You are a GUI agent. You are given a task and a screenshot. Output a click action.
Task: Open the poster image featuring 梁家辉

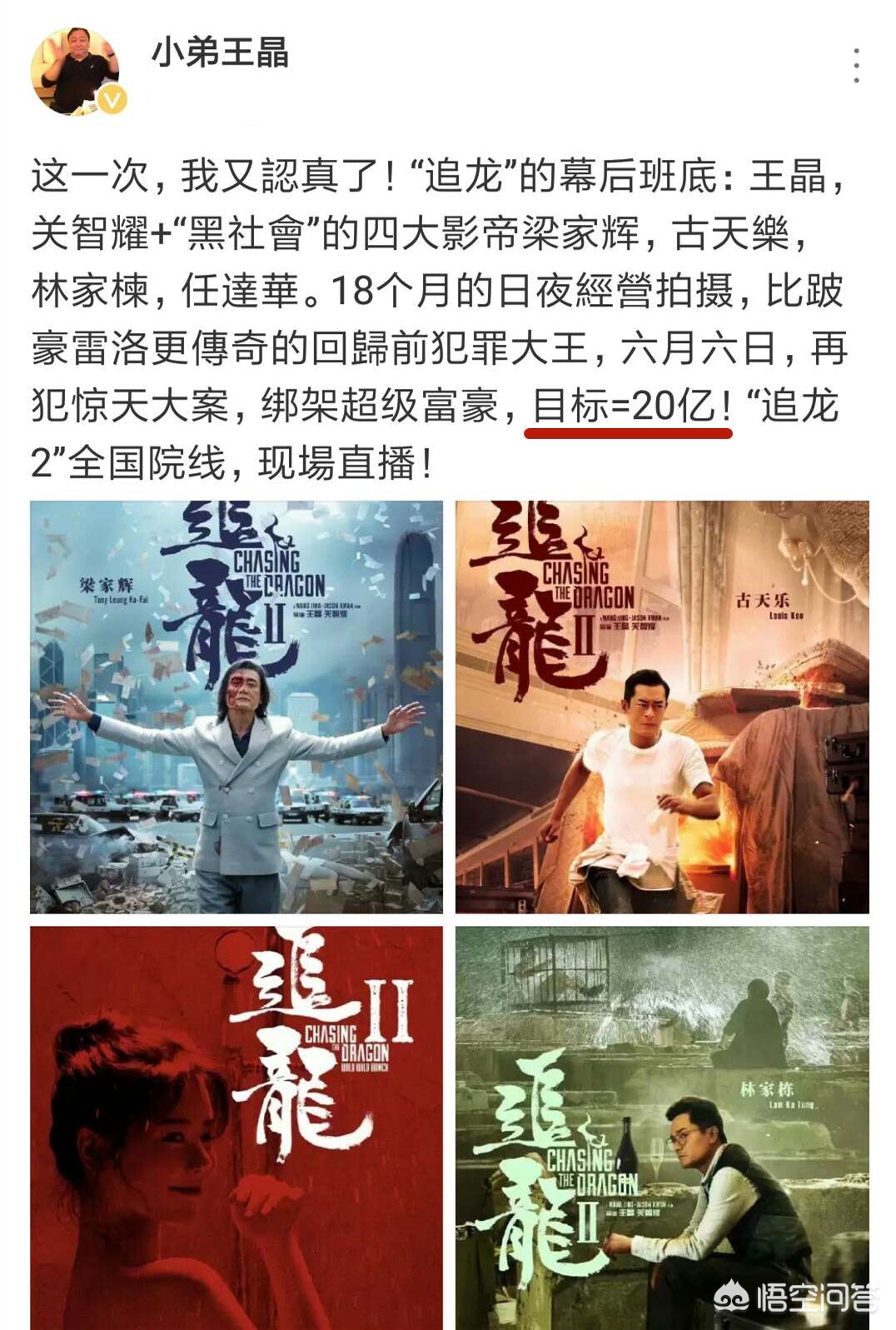click(236, 707)
